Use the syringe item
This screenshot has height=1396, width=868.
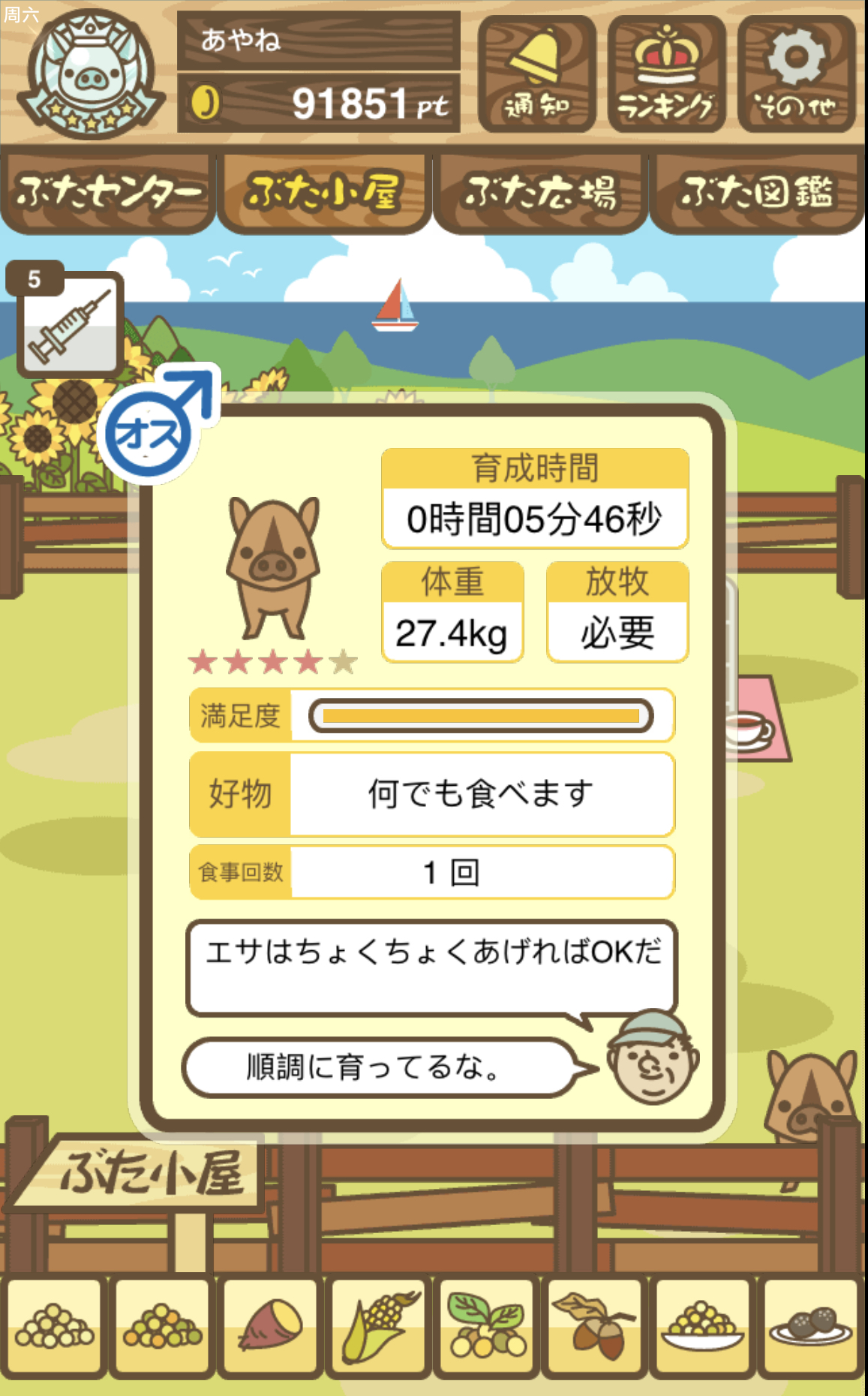click(70, 323)
